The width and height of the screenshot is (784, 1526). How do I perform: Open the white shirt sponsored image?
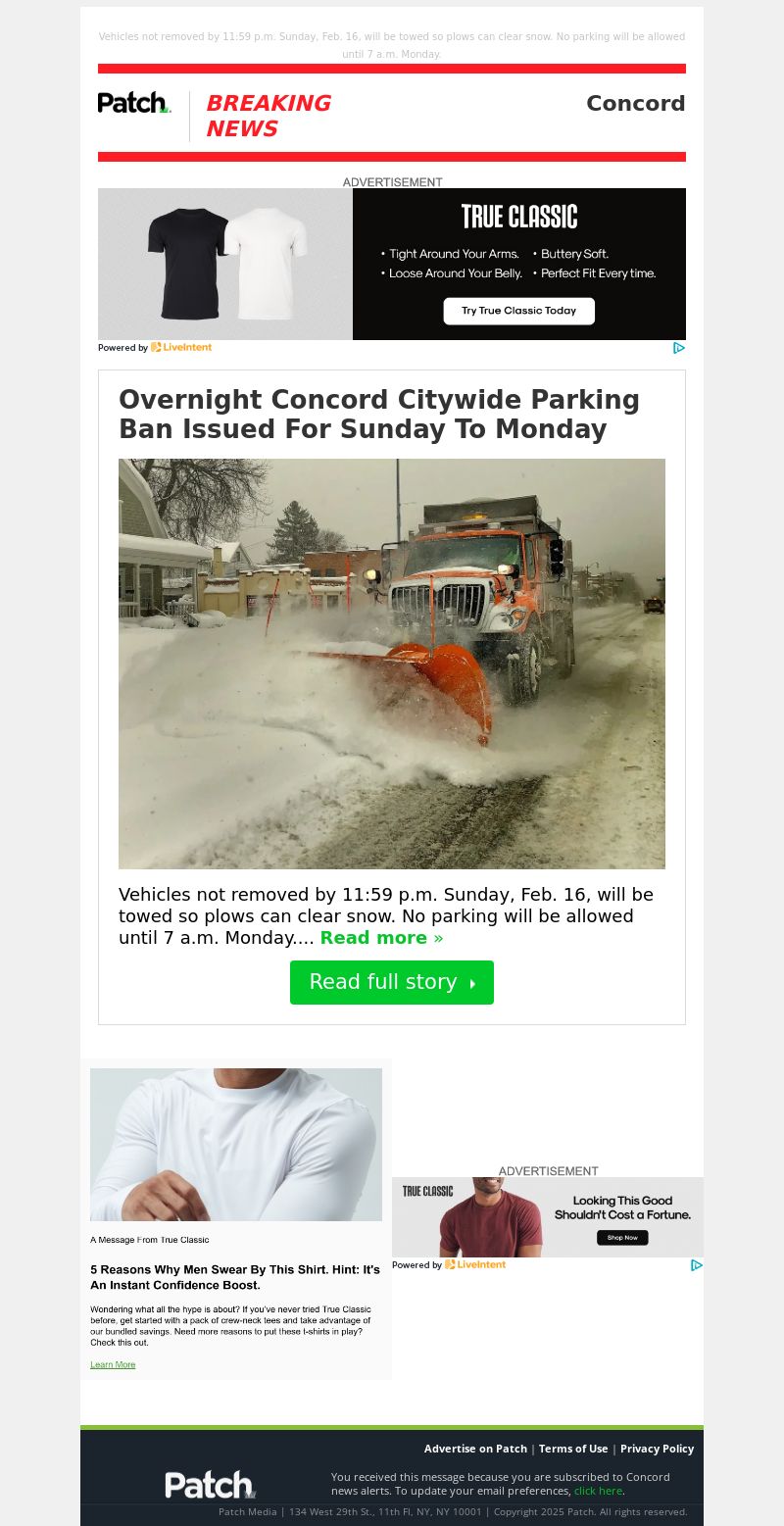coord(236,1144)
